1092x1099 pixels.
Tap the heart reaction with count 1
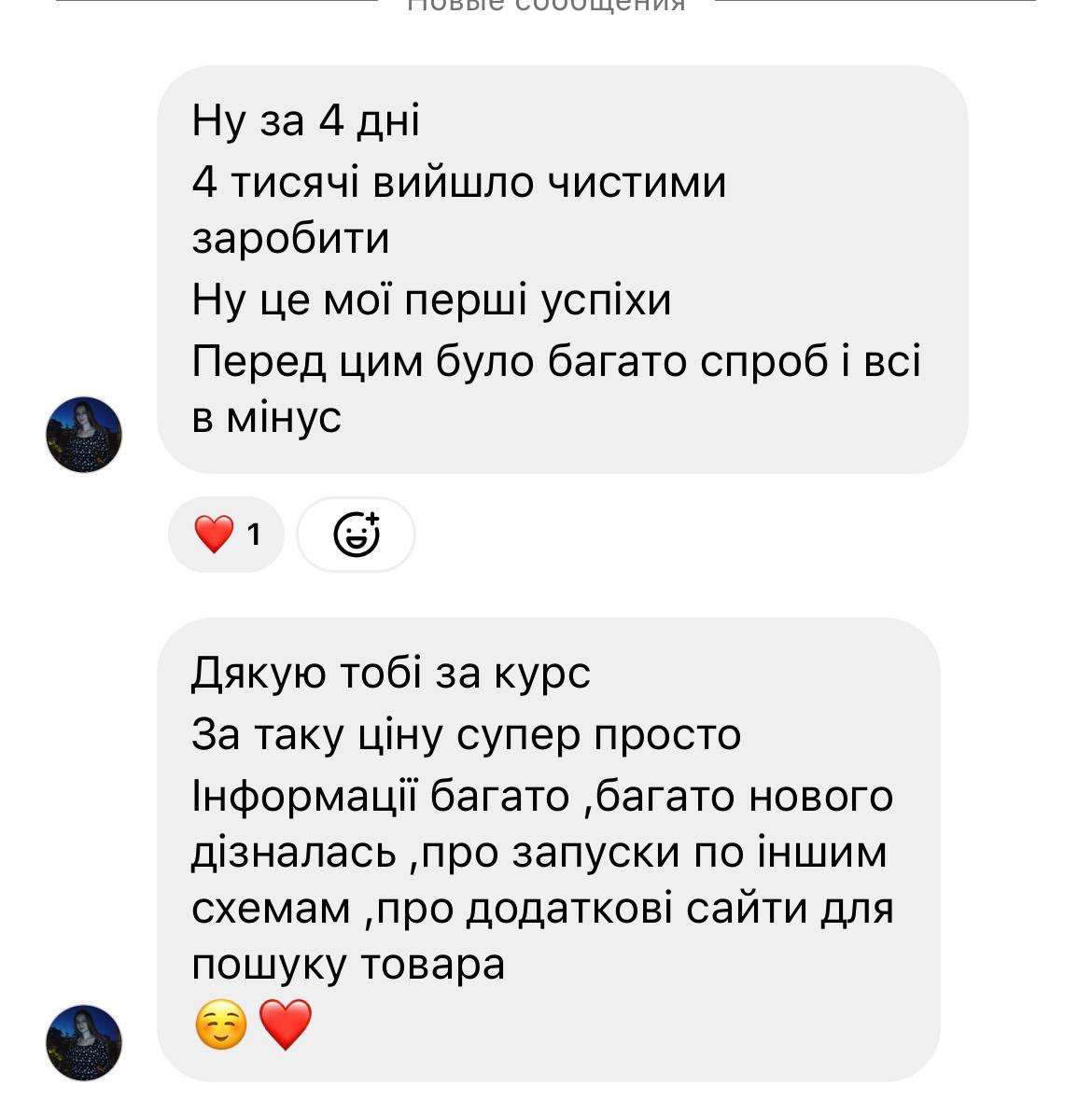pos(226,535)
